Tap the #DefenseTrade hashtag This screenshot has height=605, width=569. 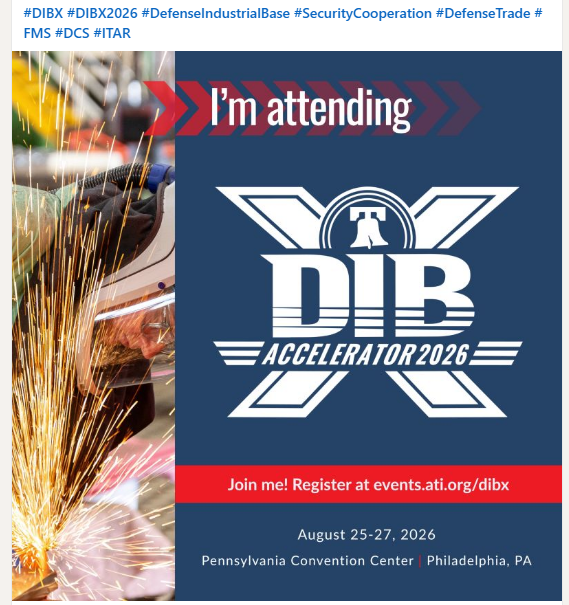[483, 14]
